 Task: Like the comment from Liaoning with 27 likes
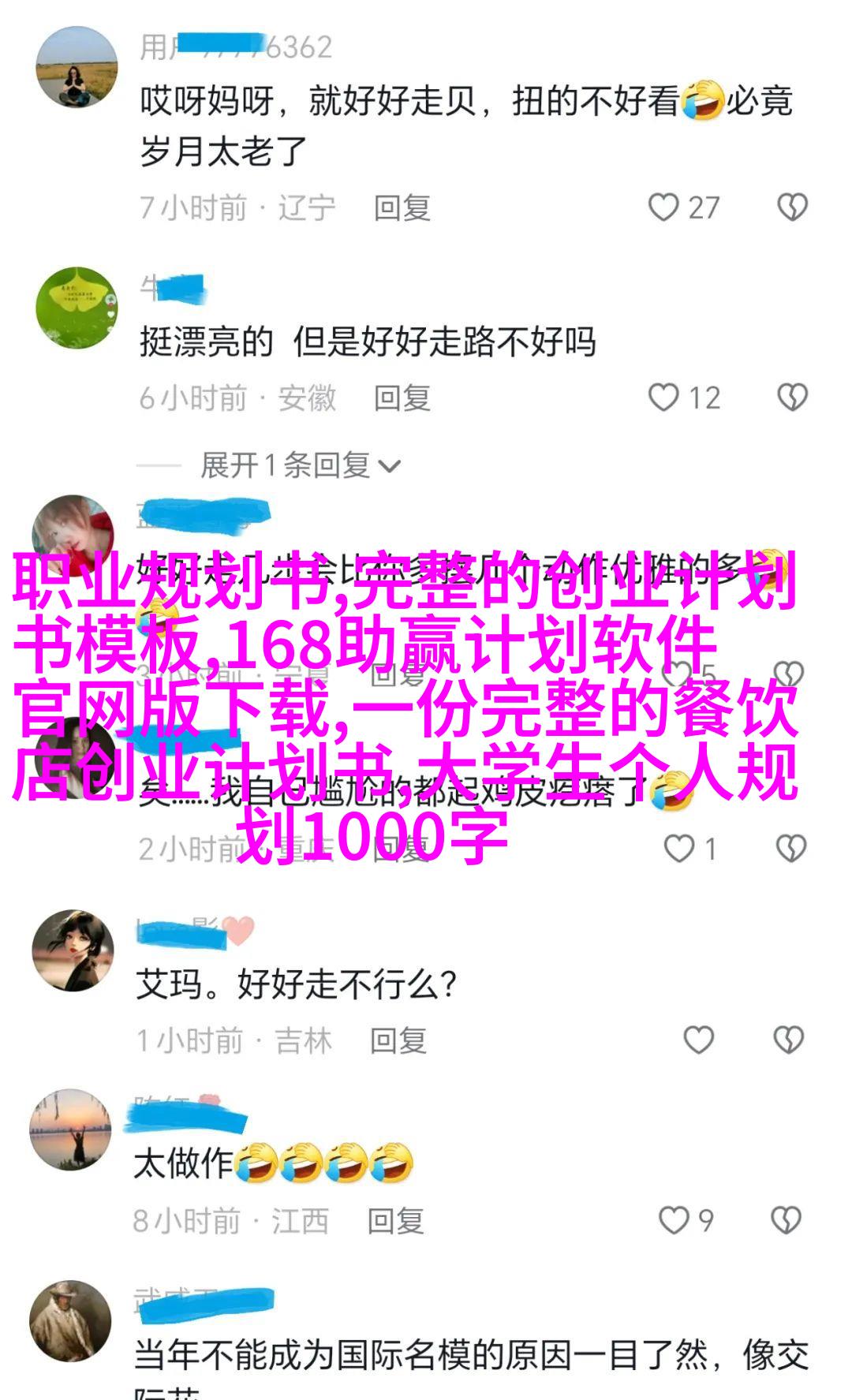pyautogui.click(x=664, y=207)
